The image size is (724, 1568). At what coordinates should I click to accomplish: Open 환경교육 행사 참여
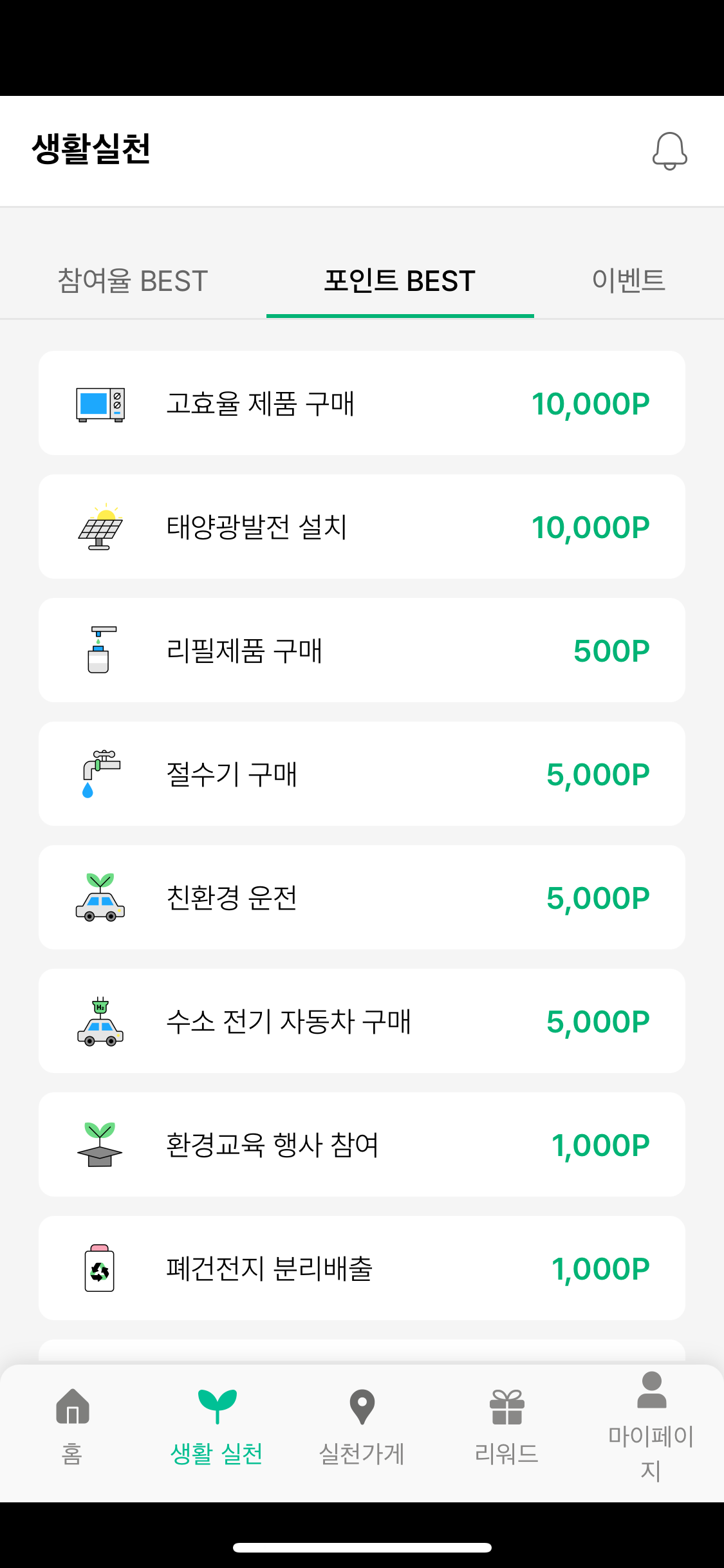(x=362, y=1145)
